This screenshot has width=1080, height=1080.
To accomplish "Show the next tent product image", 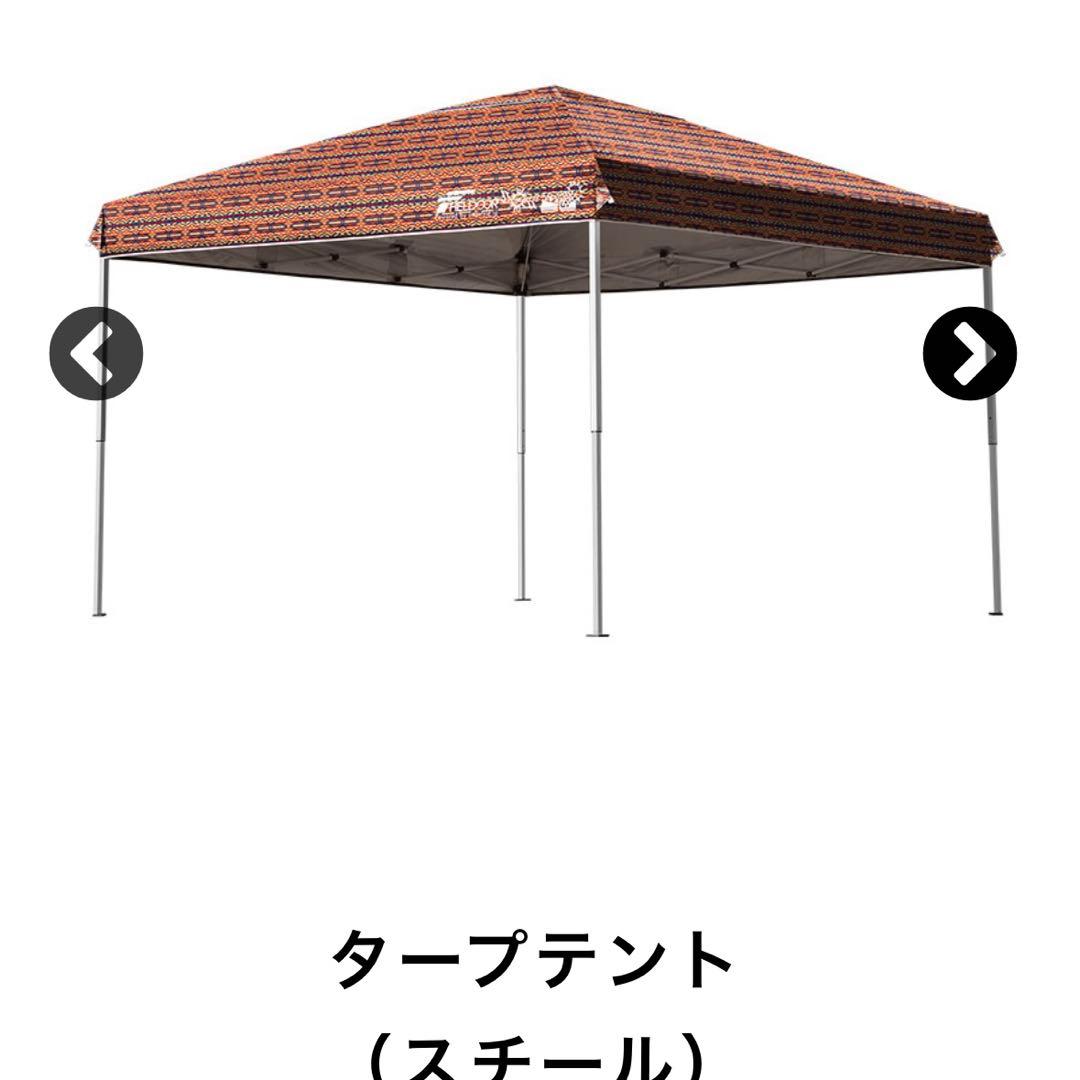I will point(969,353).
